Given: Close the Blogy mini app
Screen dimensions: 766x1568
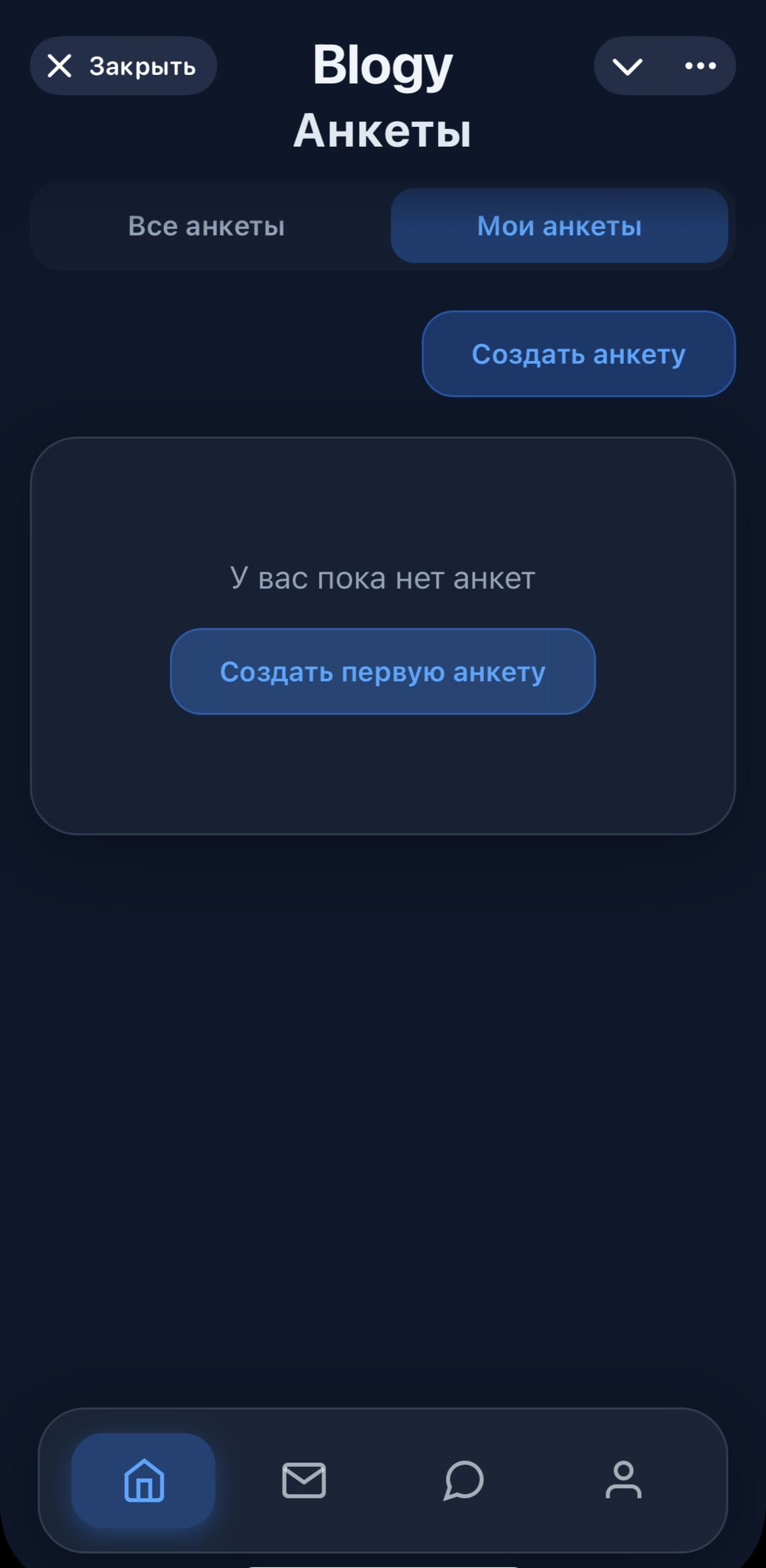Looking at the screenshot, I should point(123,66).
